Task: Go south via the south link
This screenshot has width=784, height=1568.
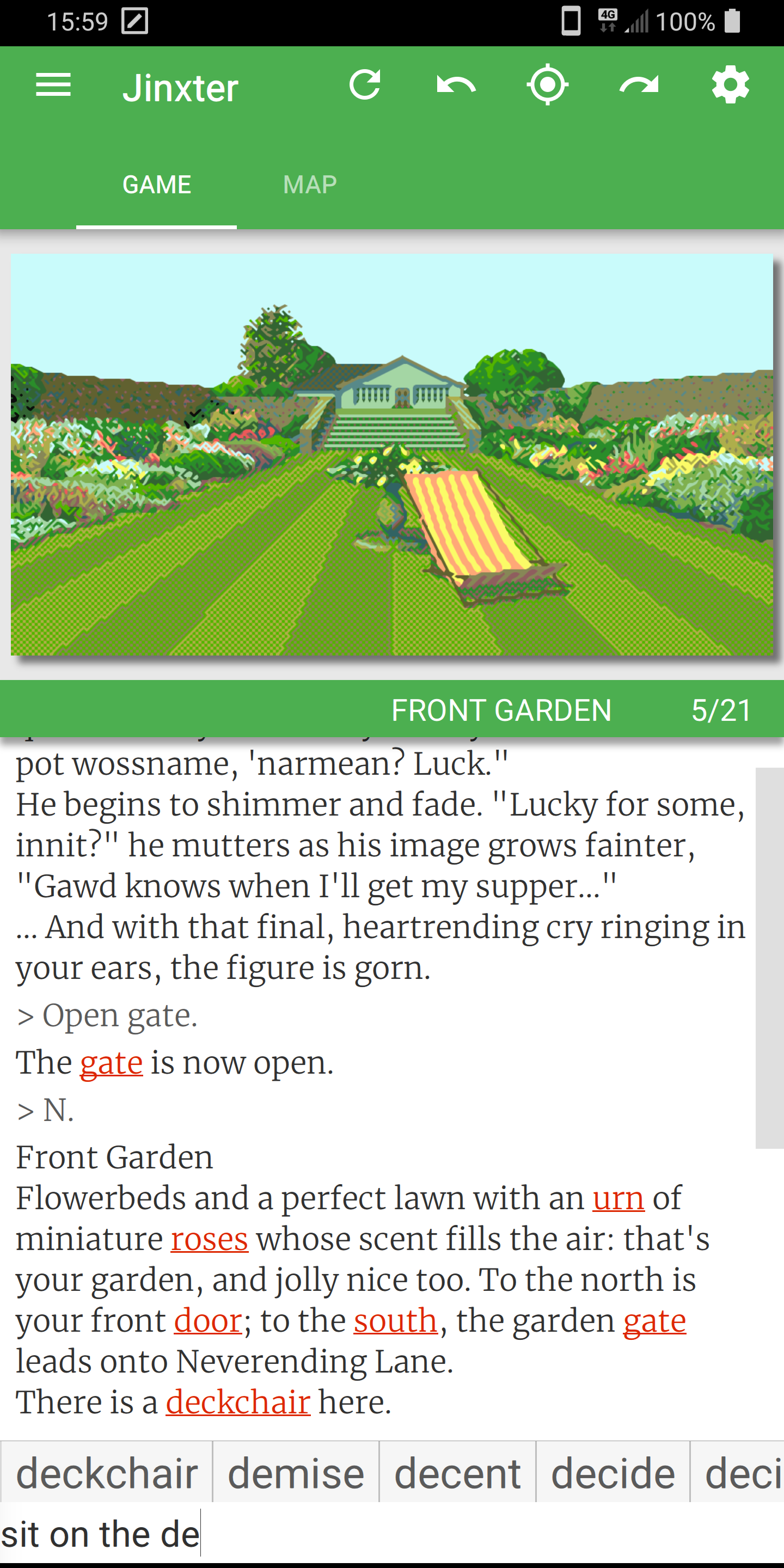Action: click(x=396, y=1320)
